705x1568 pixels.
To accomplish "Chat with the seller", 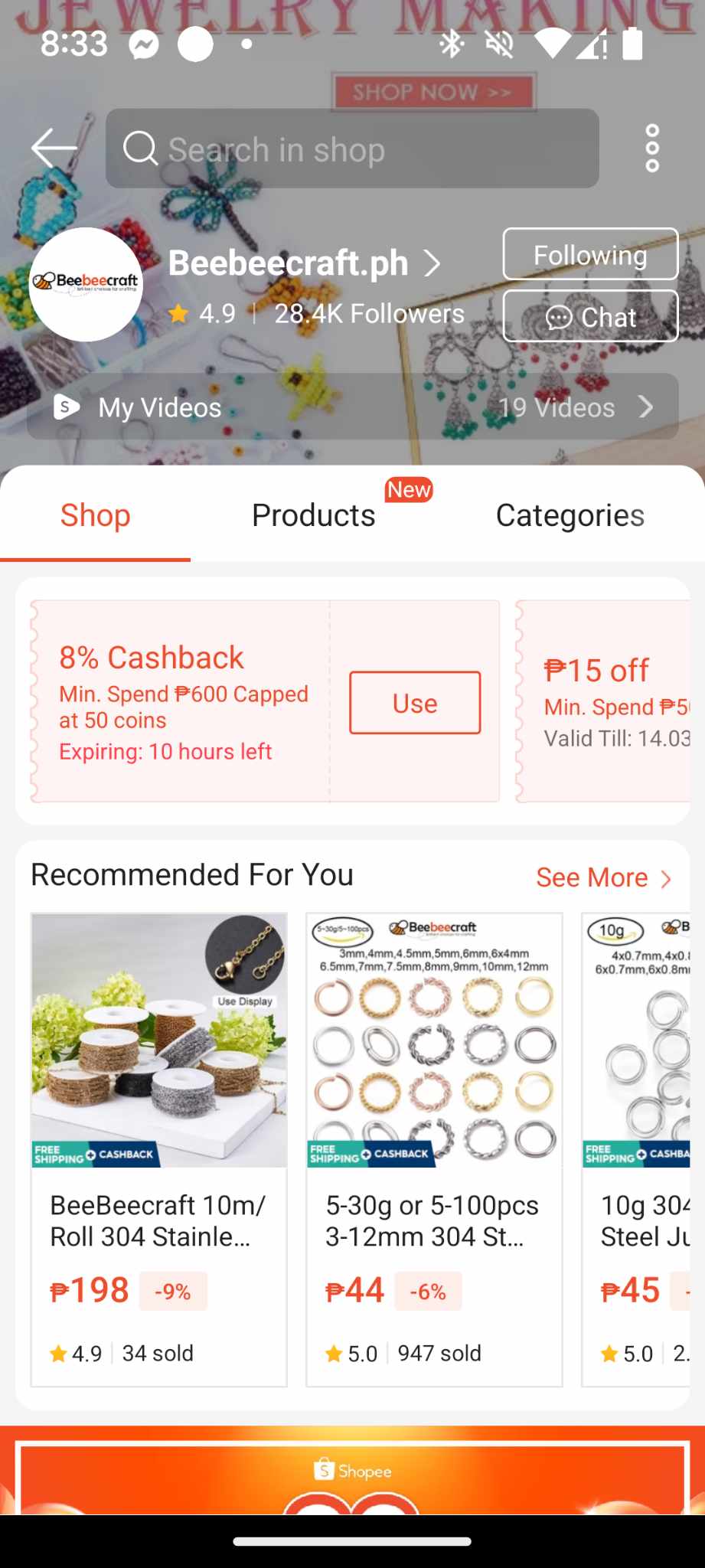I will pos(590,316).
